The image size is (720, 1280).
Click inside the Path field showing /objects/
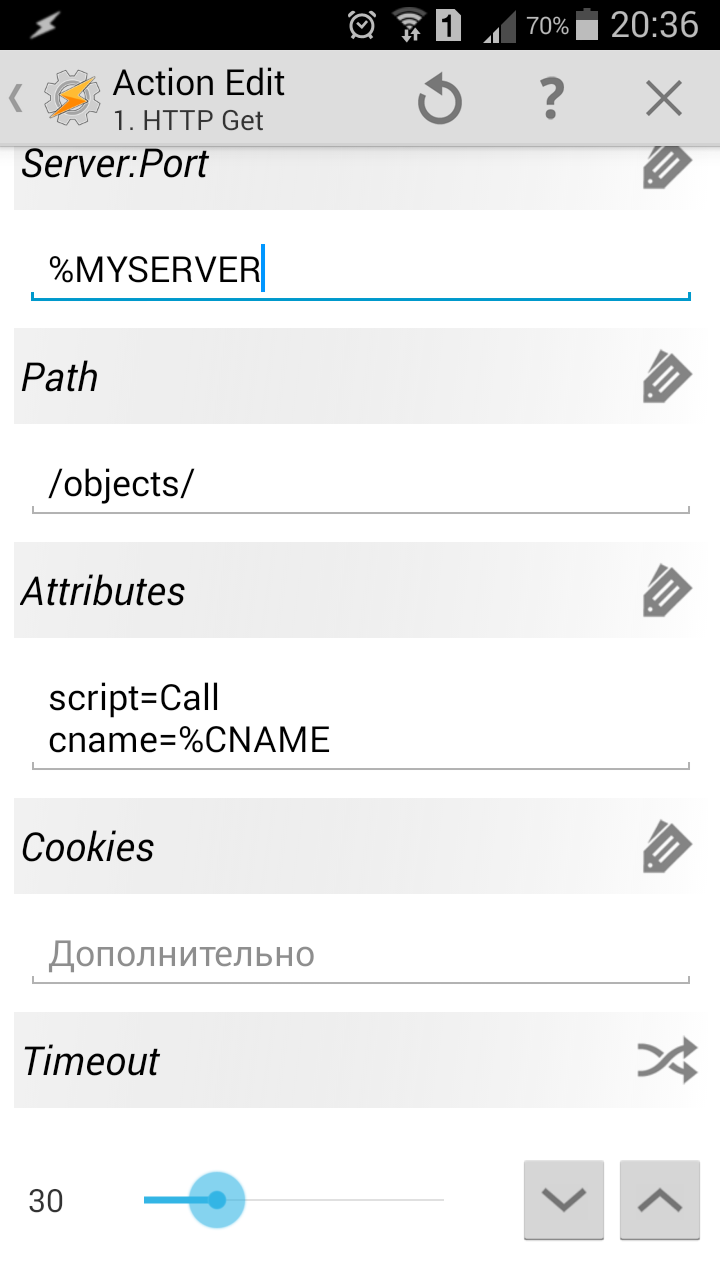point(360,483)
